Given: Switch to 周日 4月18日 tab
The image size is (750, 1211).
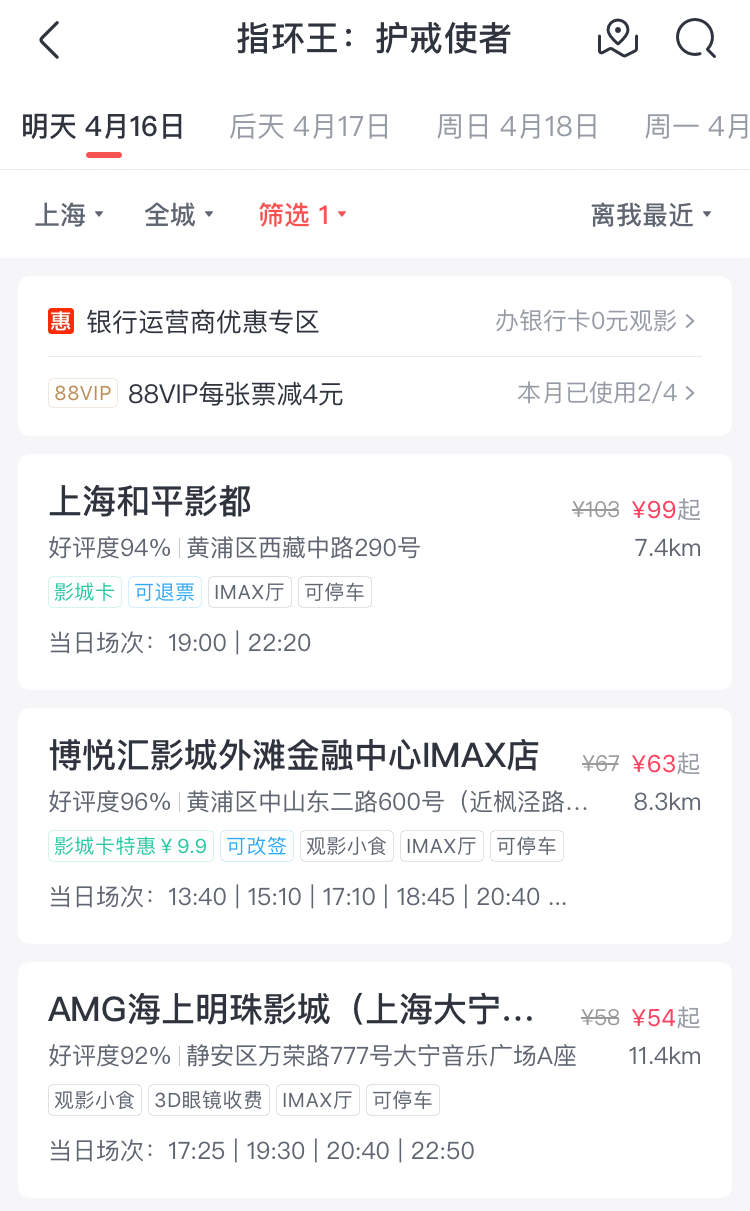Looking at the screenshot, I should [517, 127].
